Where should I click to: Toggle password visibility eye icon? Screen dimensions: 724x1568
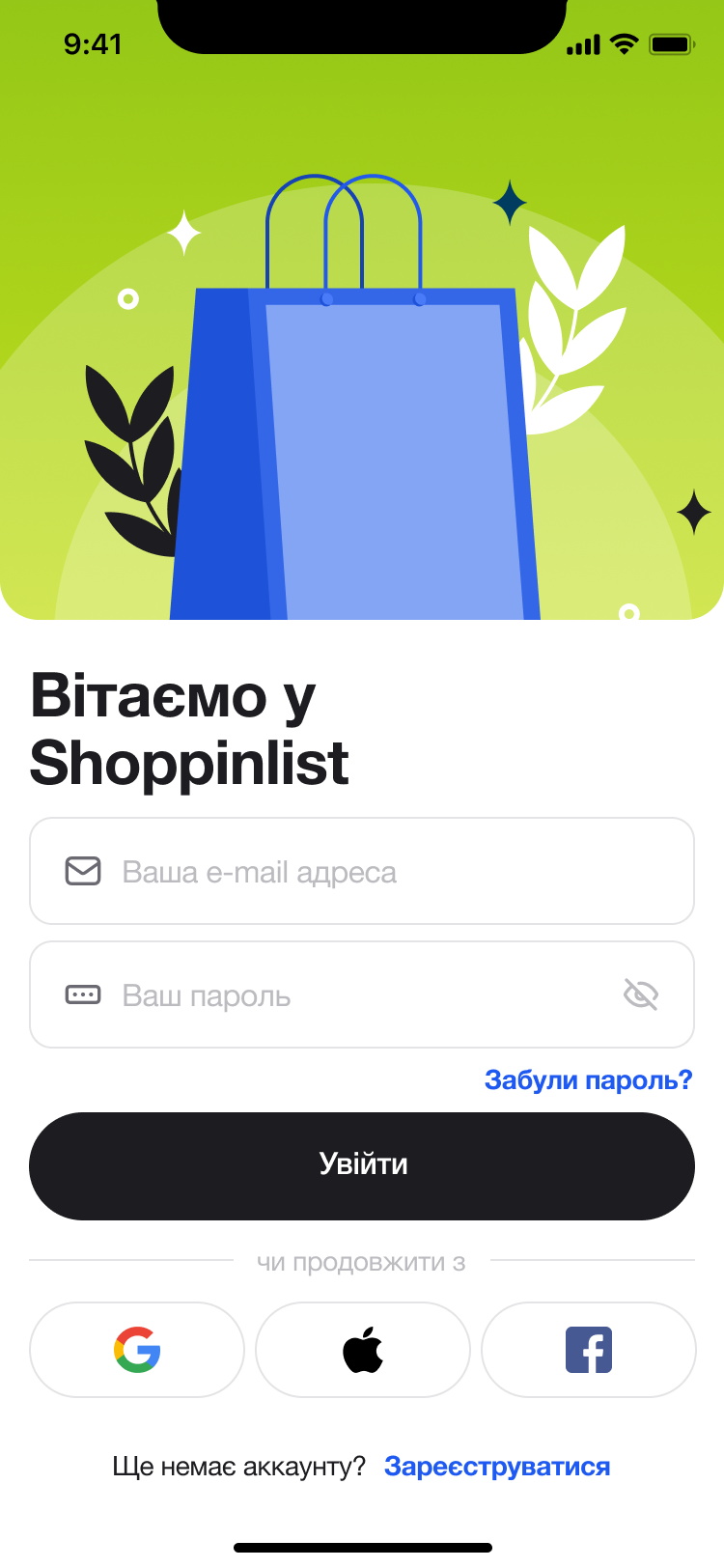pyautogui.click(x=641, y=994)
